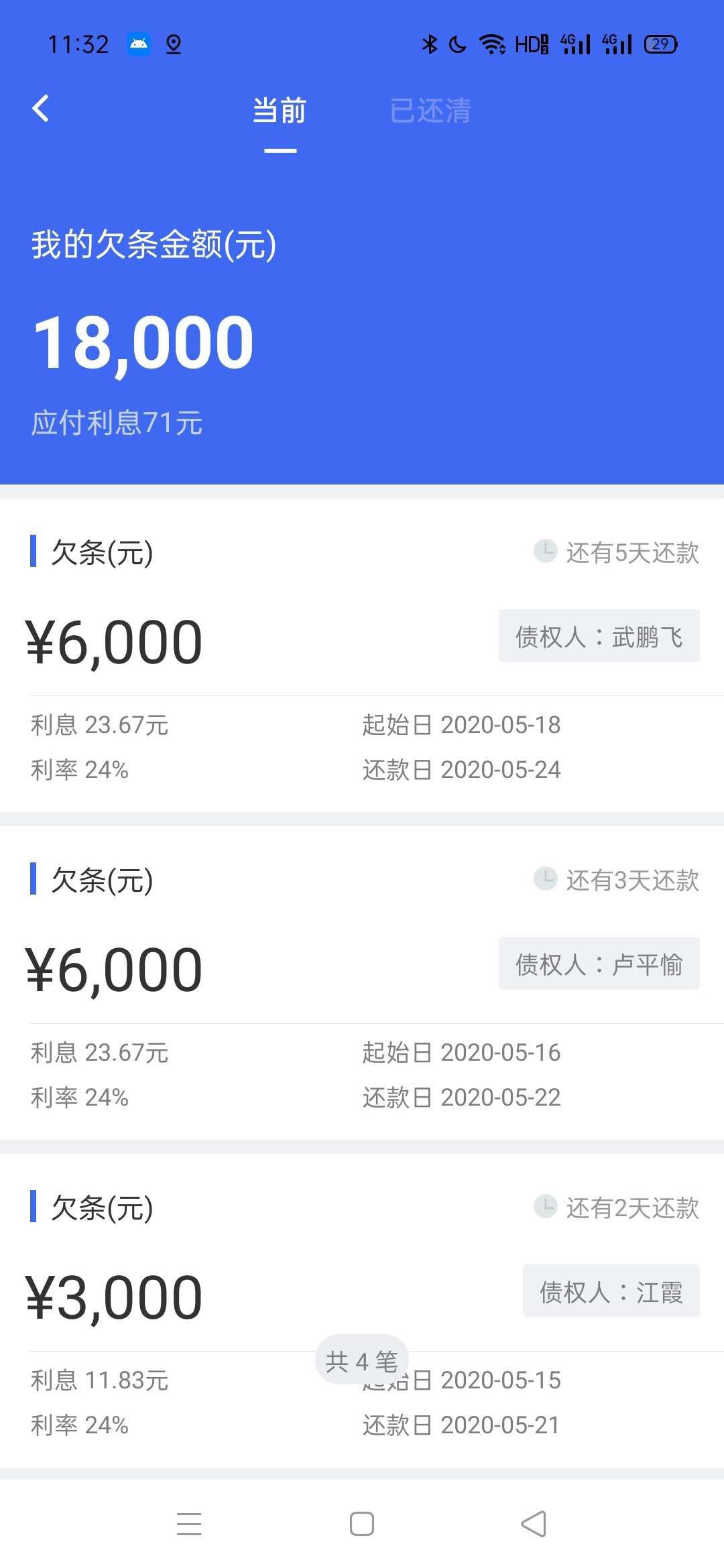Open the ¥6,000 IOU from 武鹏飞
The width and height of the screenshot is (724, 1568).
(x=362, y=655)
